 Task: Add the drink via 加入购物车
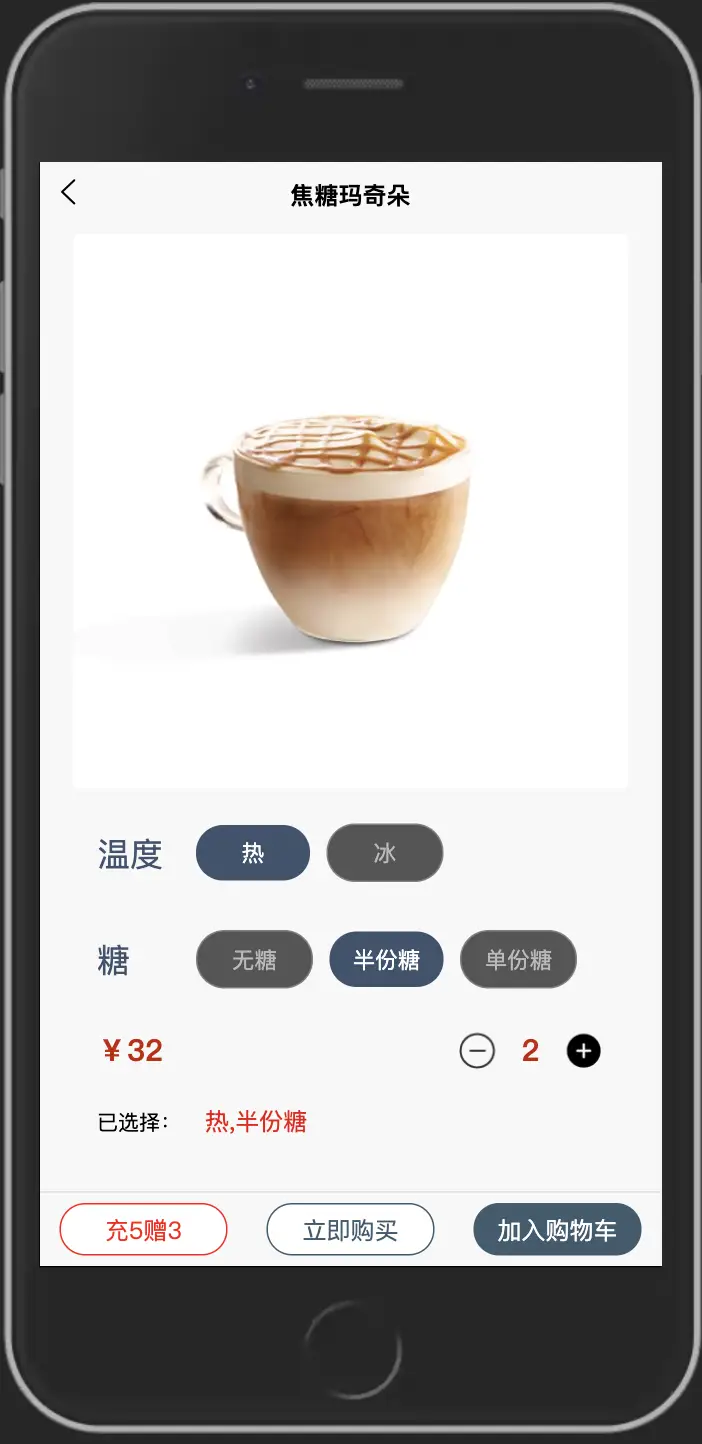(x=557, y=1230)
